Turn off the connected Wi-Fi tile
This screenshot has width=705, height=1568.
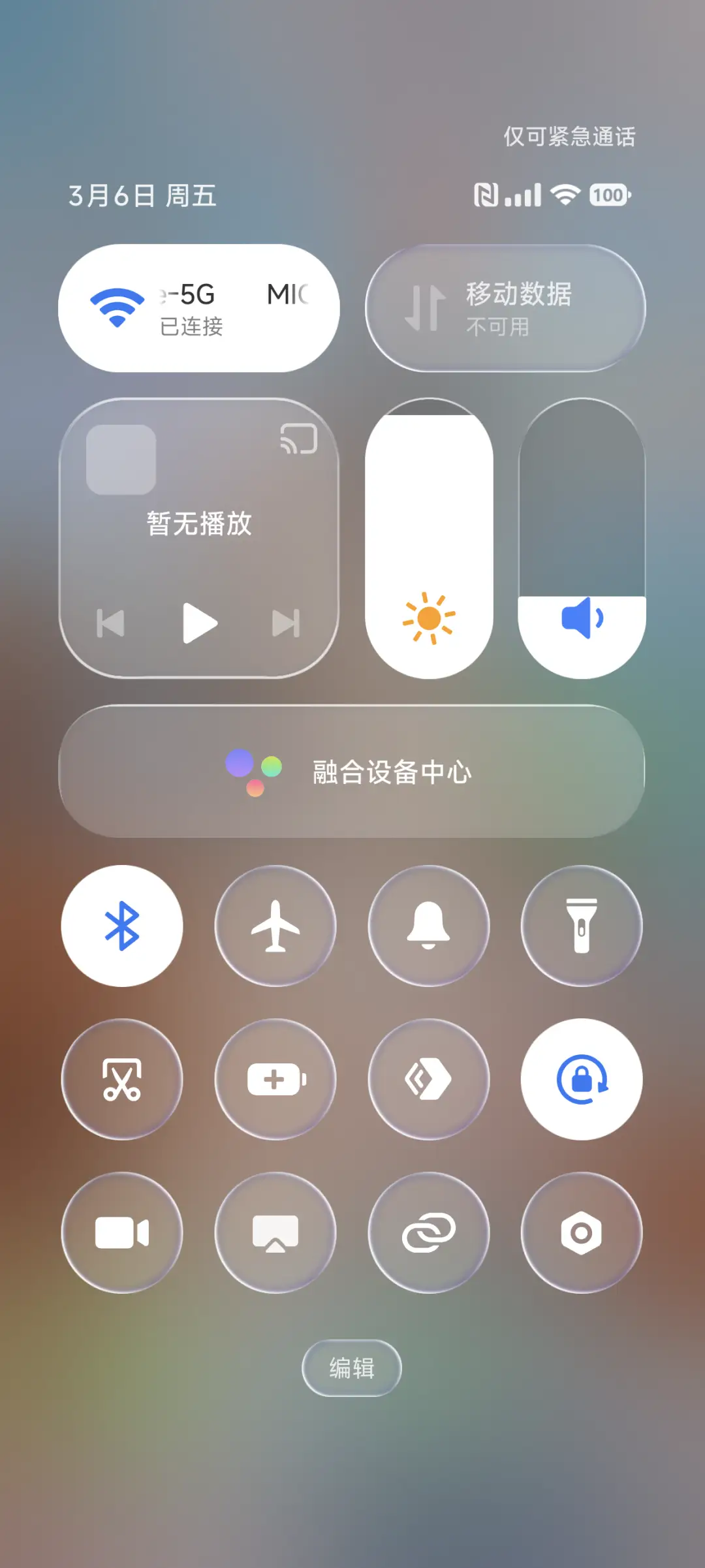point(199,307)
